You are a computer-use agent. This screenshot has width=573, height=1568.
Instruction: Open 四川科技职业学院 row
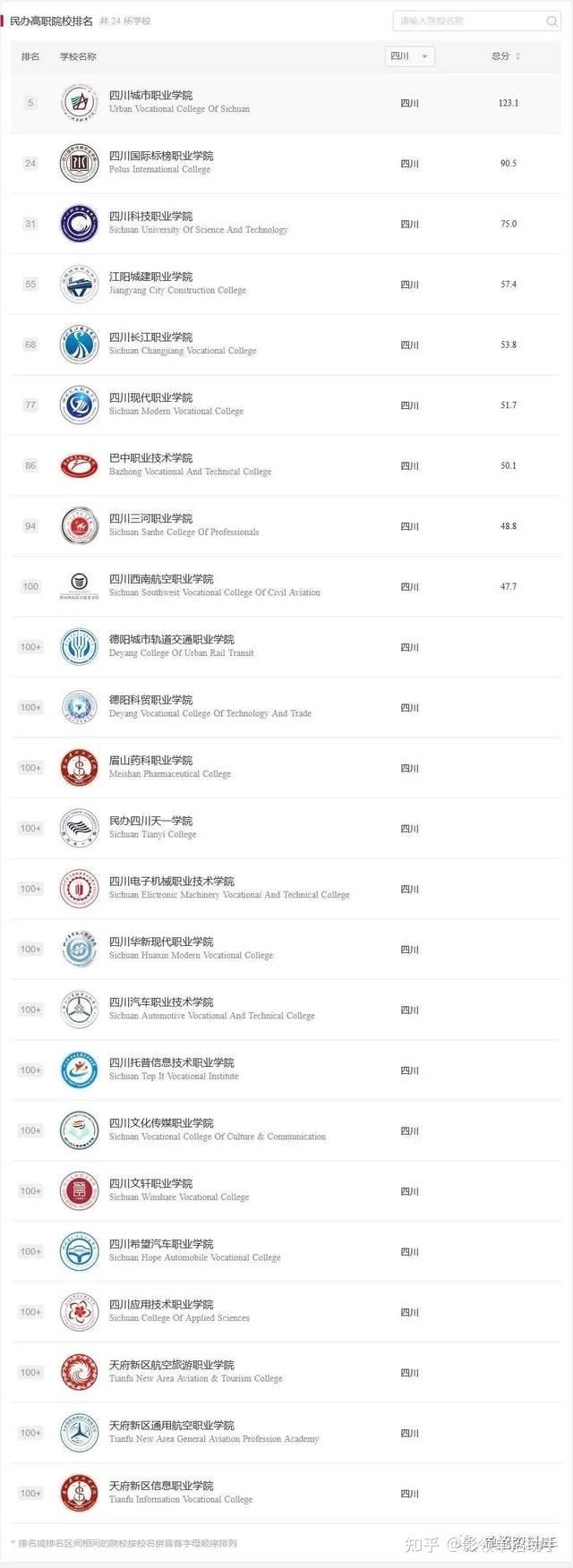tap(150, 217)
